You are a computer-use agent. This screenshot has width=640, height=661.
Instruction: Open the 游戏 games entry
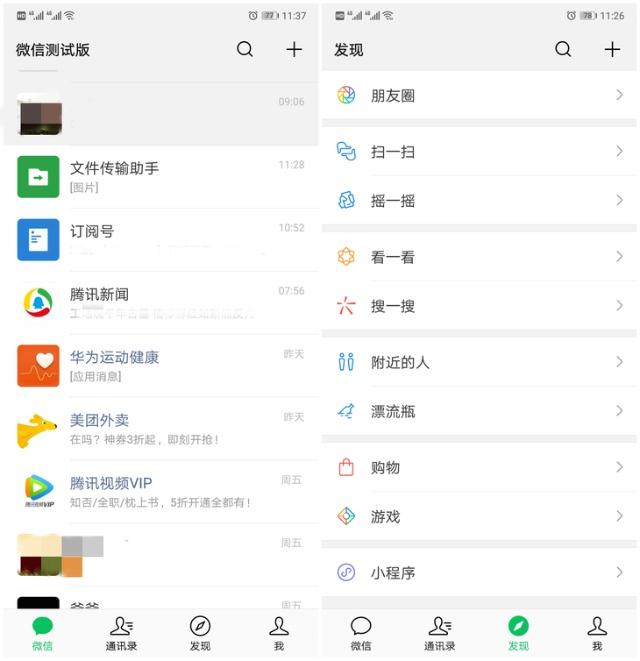479,516
